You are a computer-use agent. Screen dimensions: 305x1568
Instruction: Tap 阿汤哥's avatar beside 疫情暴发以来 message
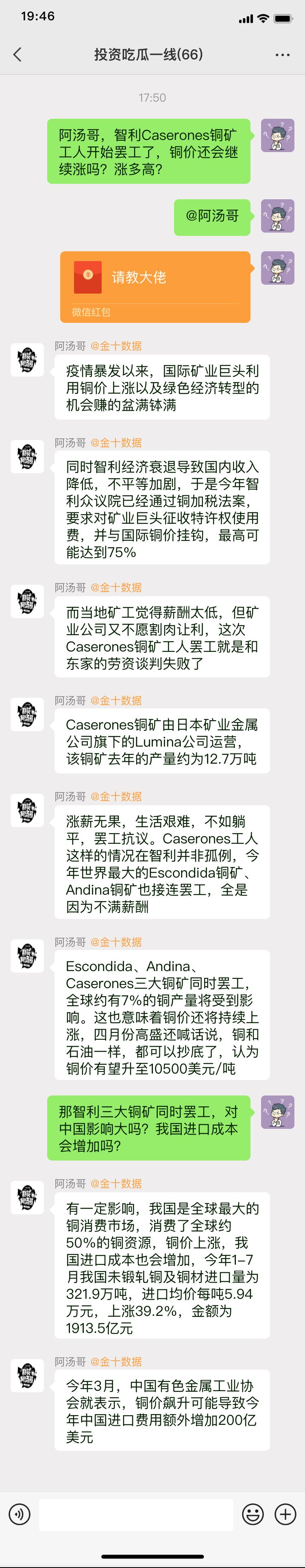27,359
